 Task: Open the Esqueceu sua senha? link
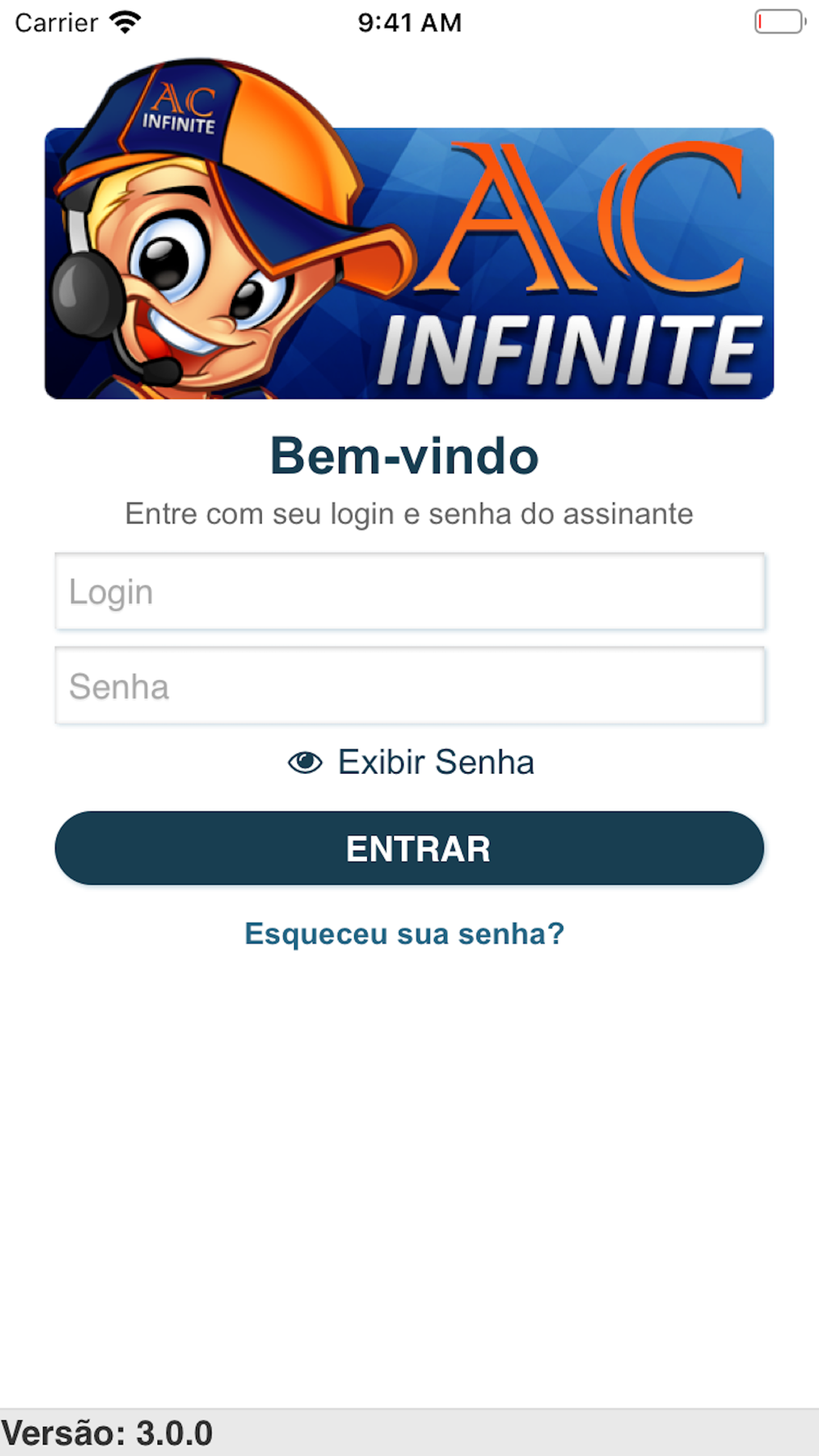pos(405,934)
